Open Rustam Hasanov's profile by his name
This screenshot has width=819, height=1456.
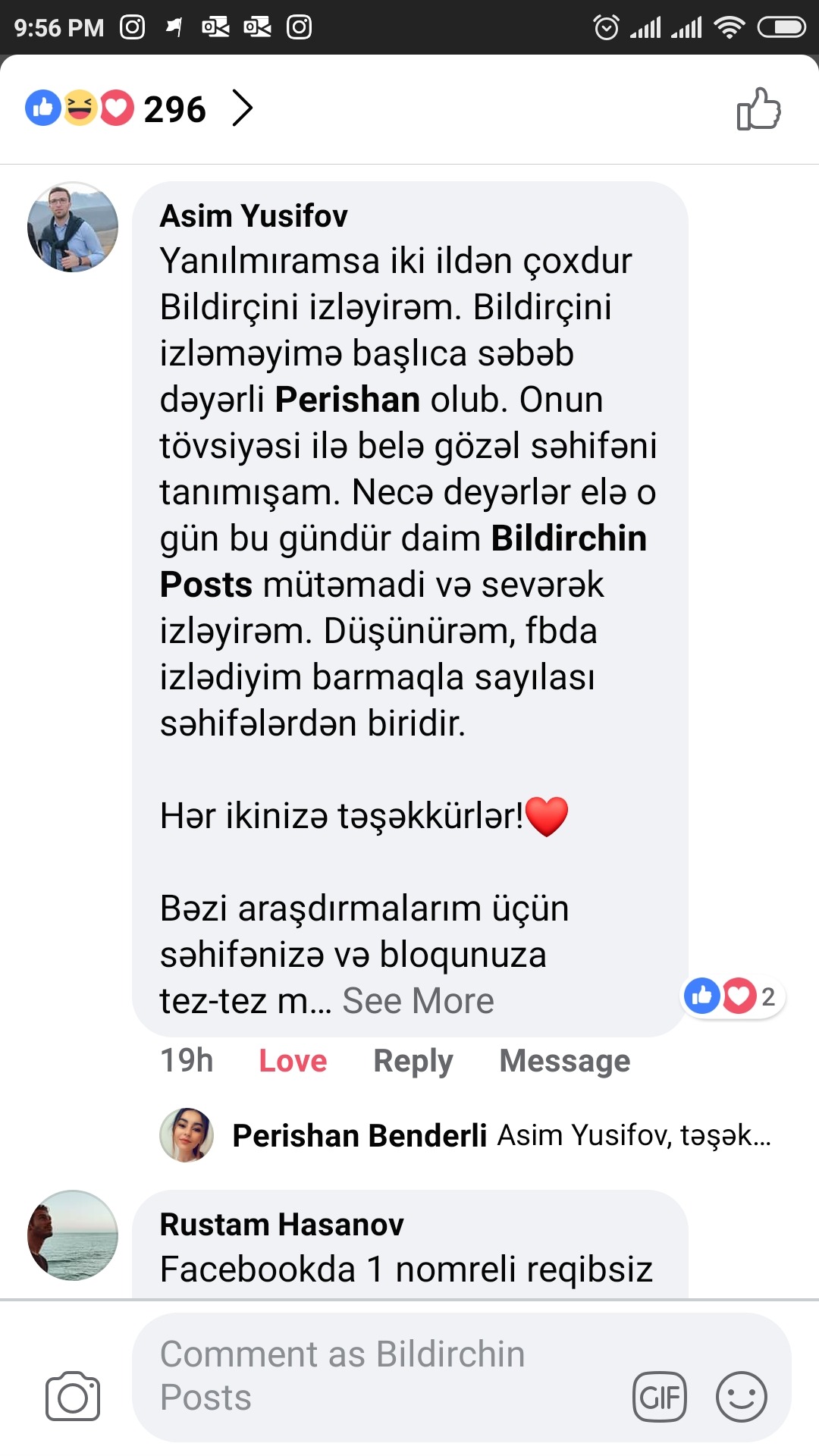[x=282, y=1225]
